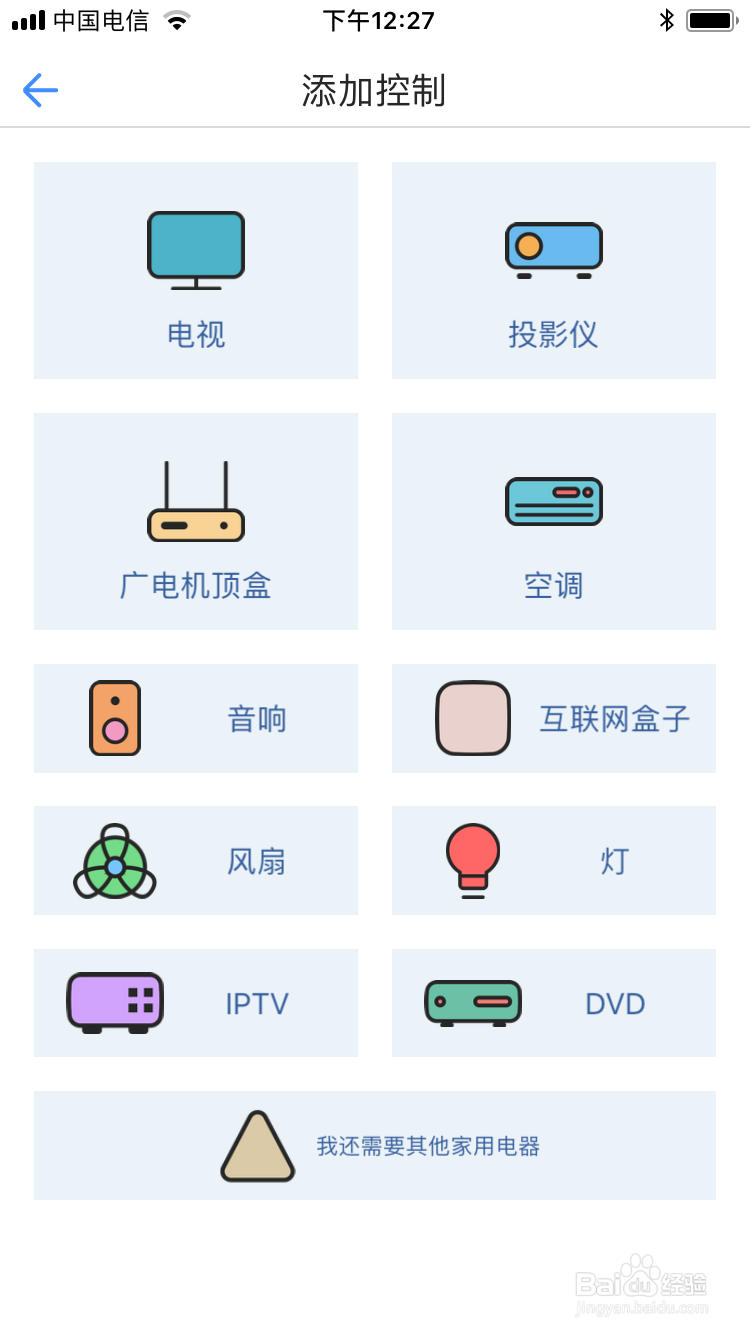The image size is (750, 1334).
Task: Select the IPTV control card
Action: [195, 1003]
